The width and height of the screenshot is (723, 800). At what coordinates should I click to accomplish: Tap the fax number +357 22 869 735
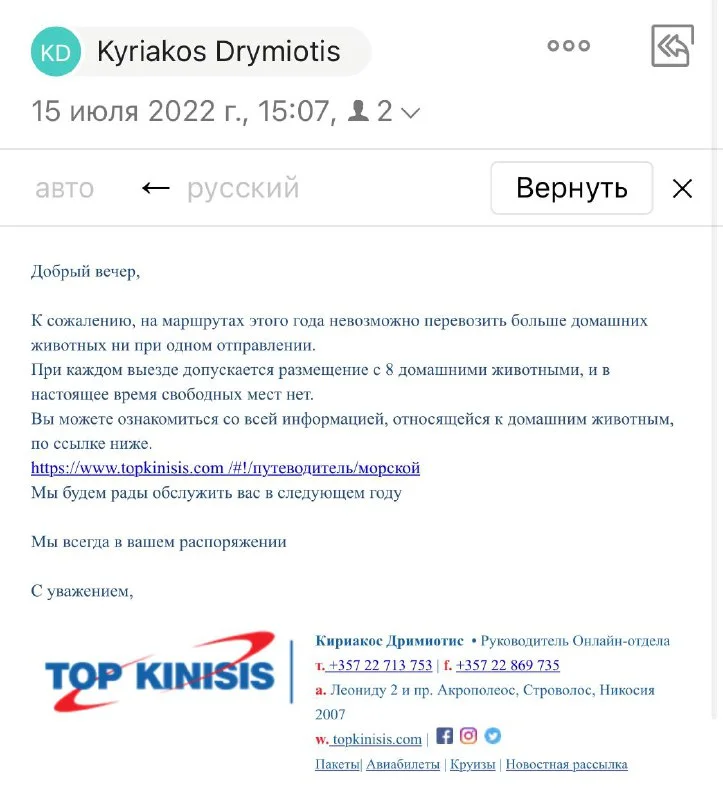tap(507, 665)
